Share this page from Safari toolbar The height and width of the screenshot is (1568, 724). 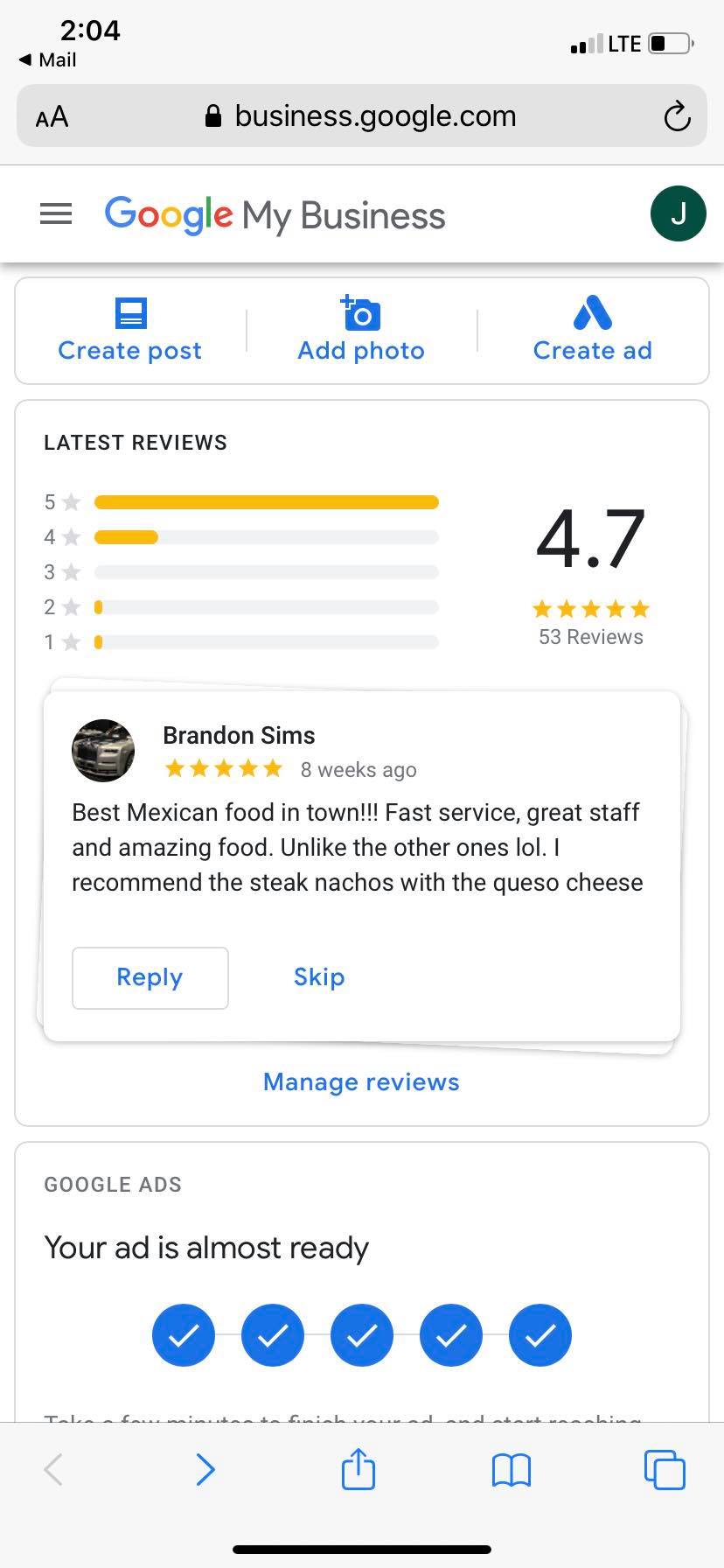(359, 1468)
